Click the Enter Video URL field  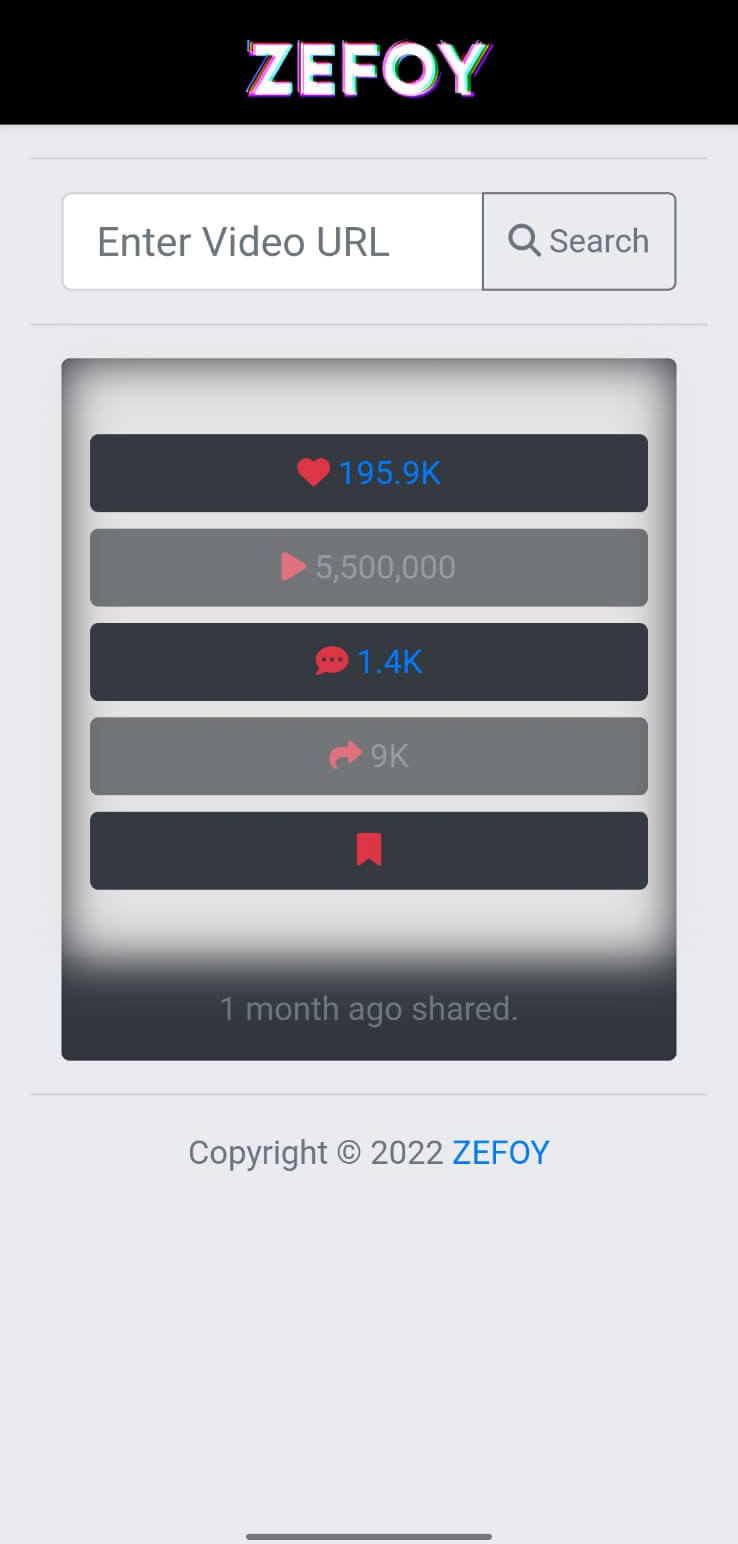(x=270, y=240)
